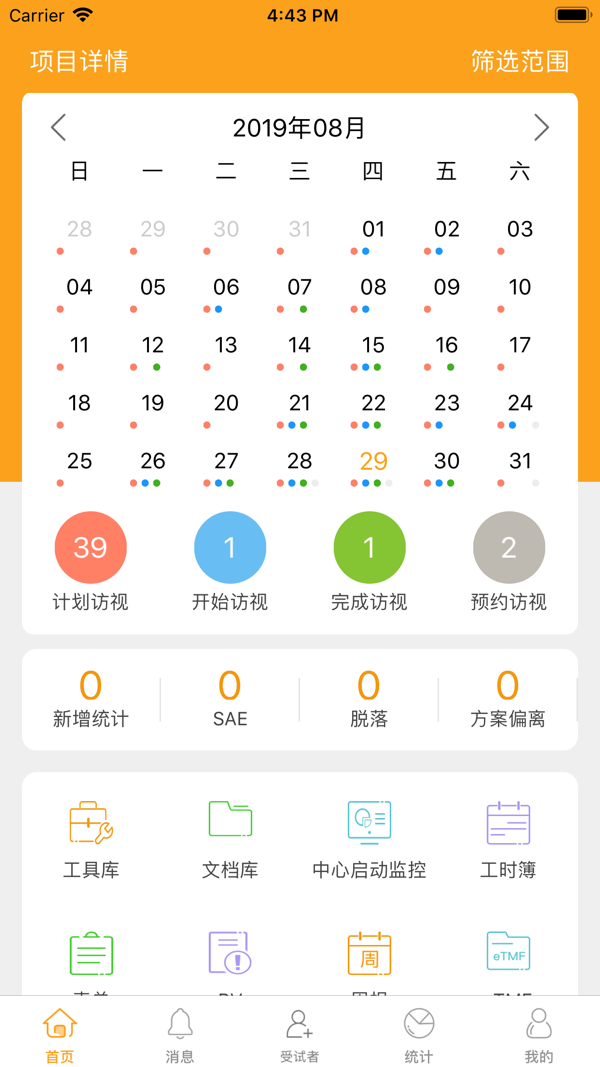Open 中心启动监控

369,836
